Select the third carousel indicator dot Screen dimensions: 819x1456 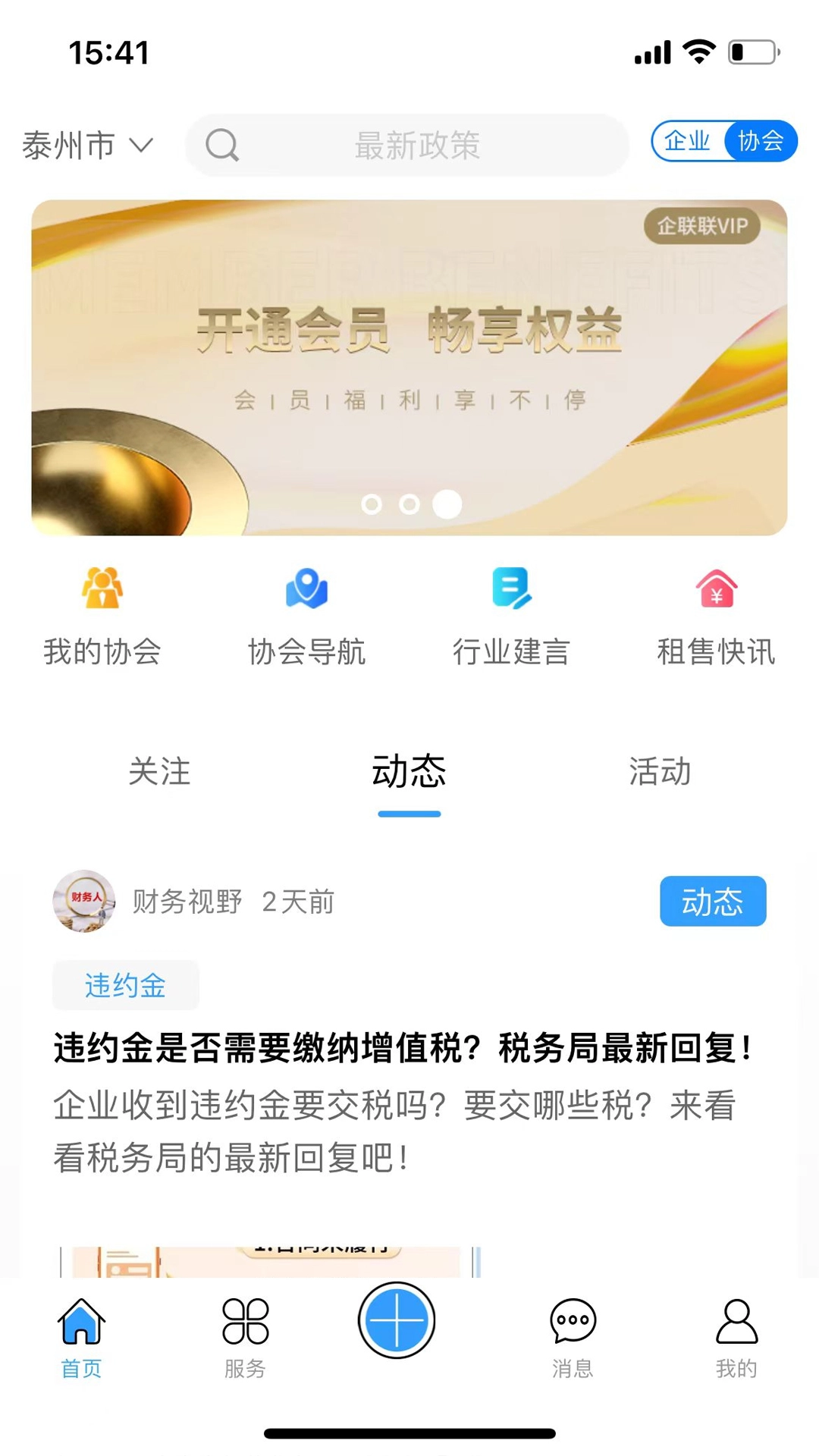tap(447, 504)
